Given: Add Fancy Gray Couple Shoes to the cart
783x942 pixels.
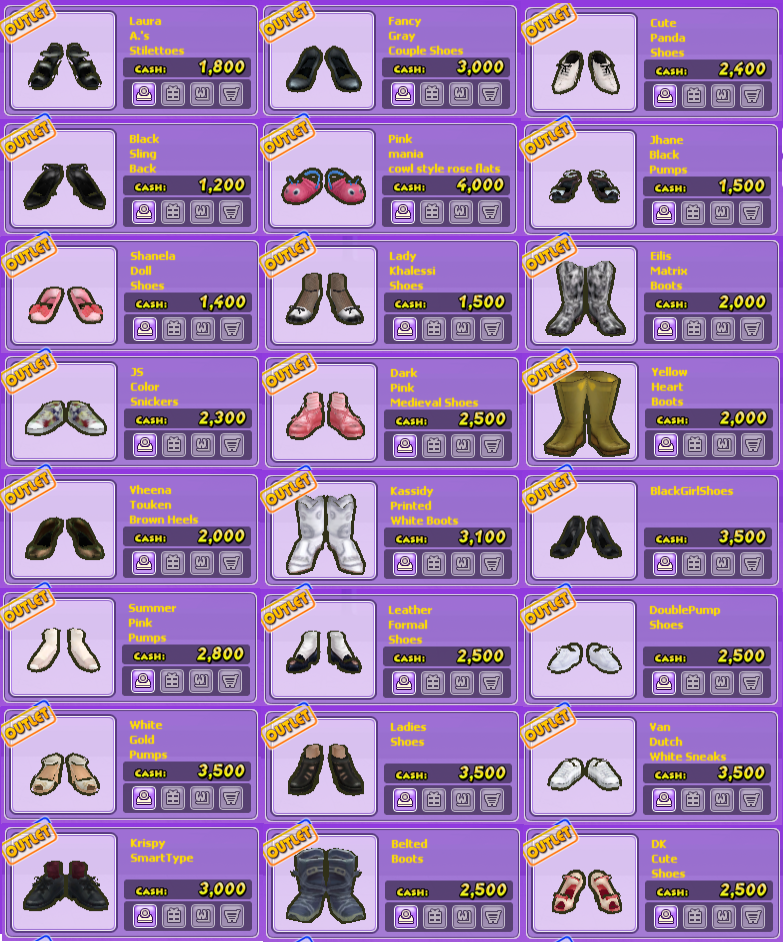Looking at the screenshot, I should [490, 94].
